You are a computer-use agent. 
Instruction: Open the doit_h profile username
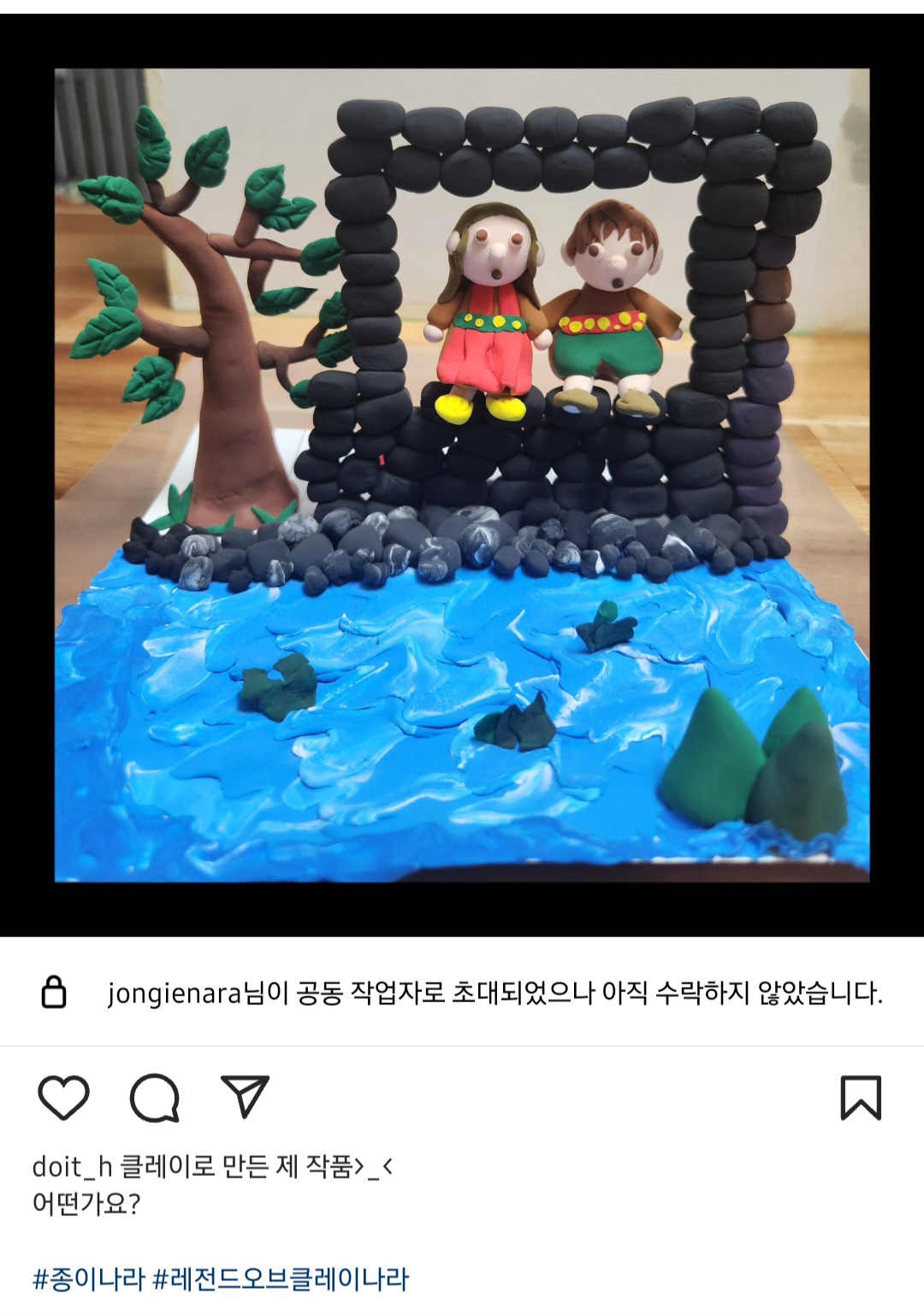[72, 1166]
